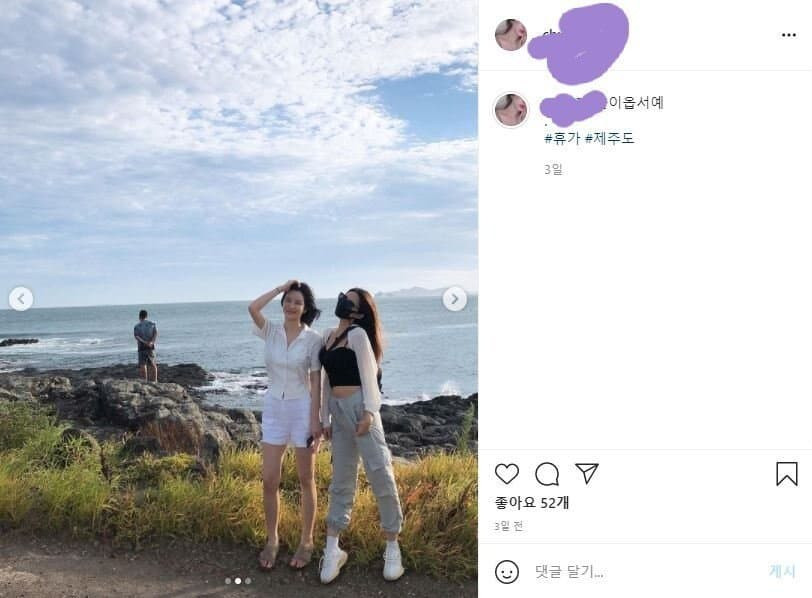
Task: Open the #제주도 hashtag
Action: tap(610, 138)
